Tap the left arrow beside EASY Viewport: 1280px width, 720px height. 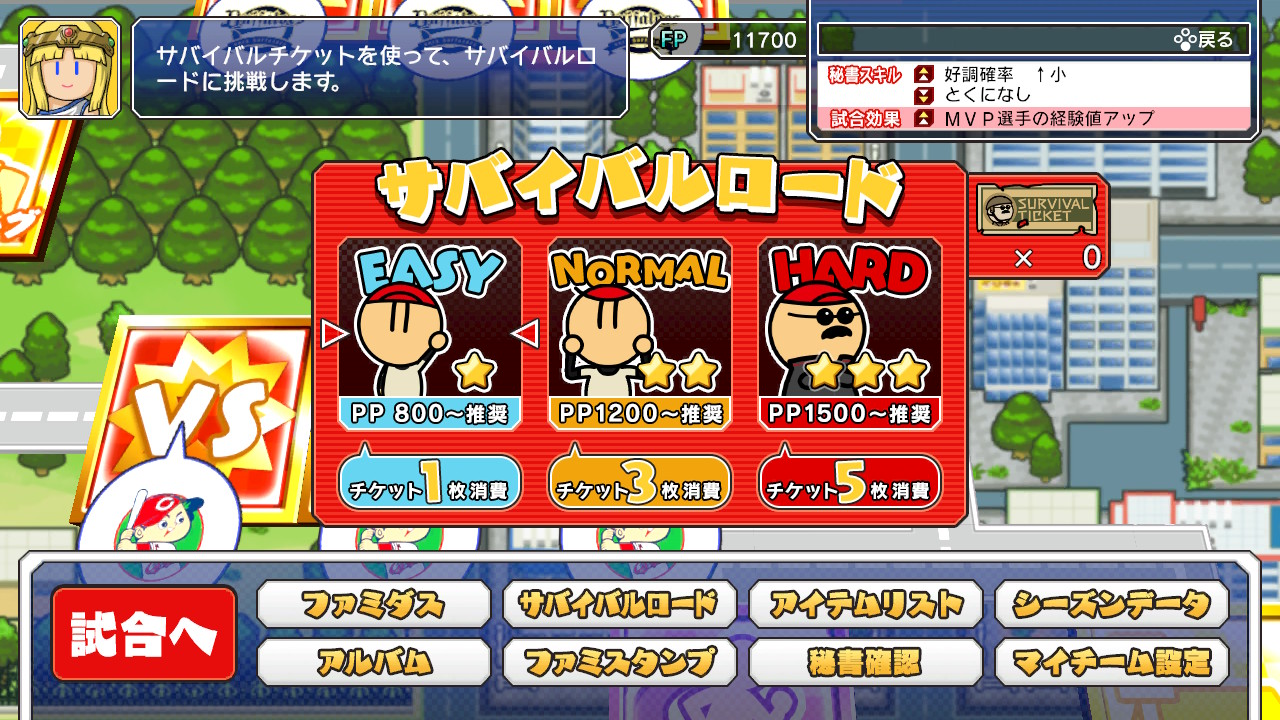pos(334,333)
